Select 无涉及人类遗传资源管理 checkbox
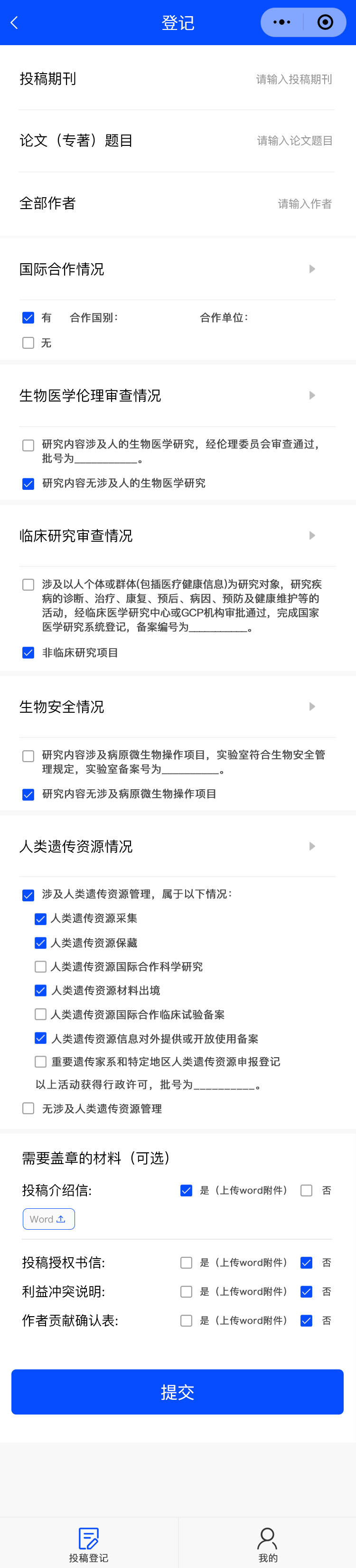Image resolution: width=356 pixels, height=1568 pixels. (x=28, y=1109)
